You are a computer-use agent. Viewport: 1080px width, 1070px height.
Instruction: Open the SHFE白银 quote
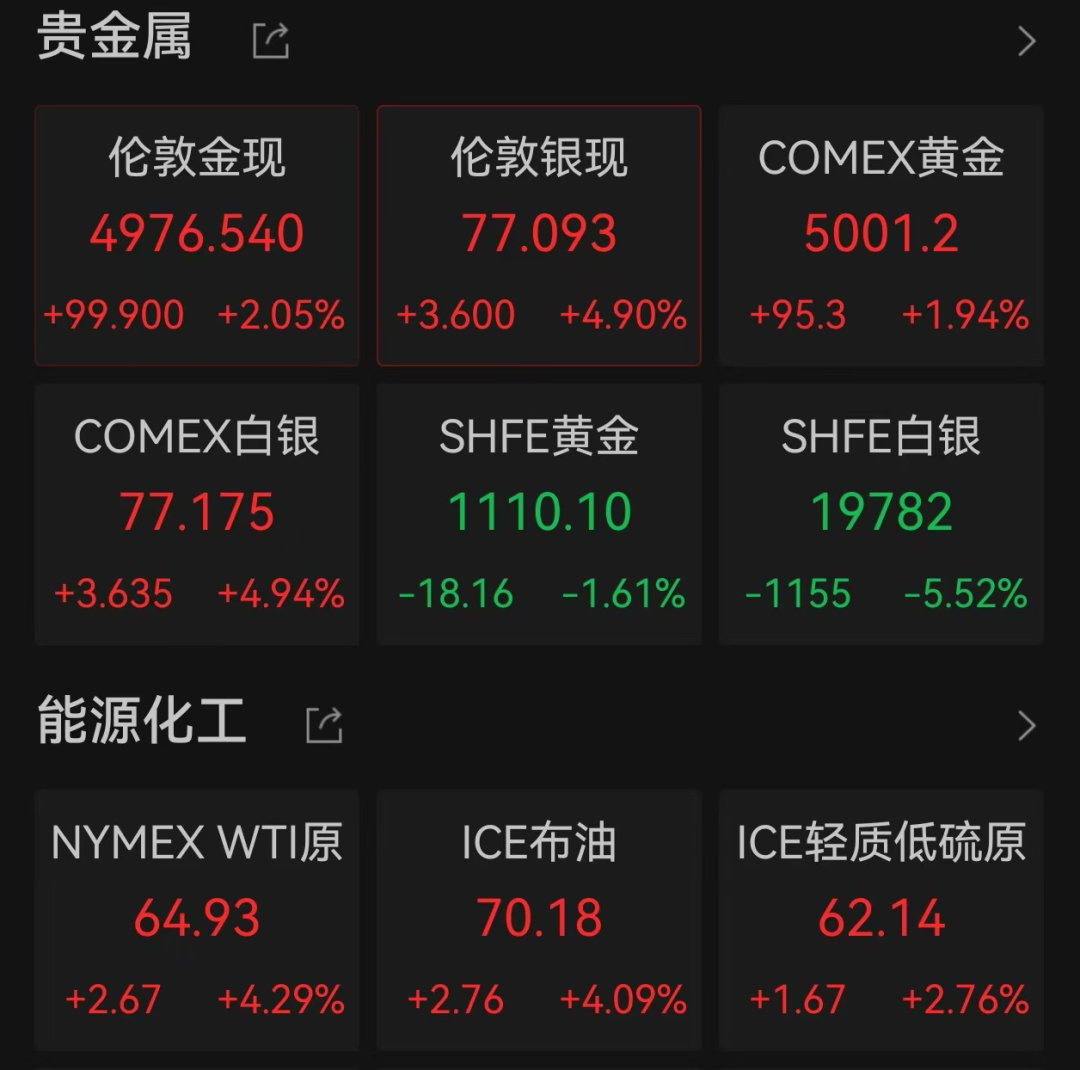881,514
